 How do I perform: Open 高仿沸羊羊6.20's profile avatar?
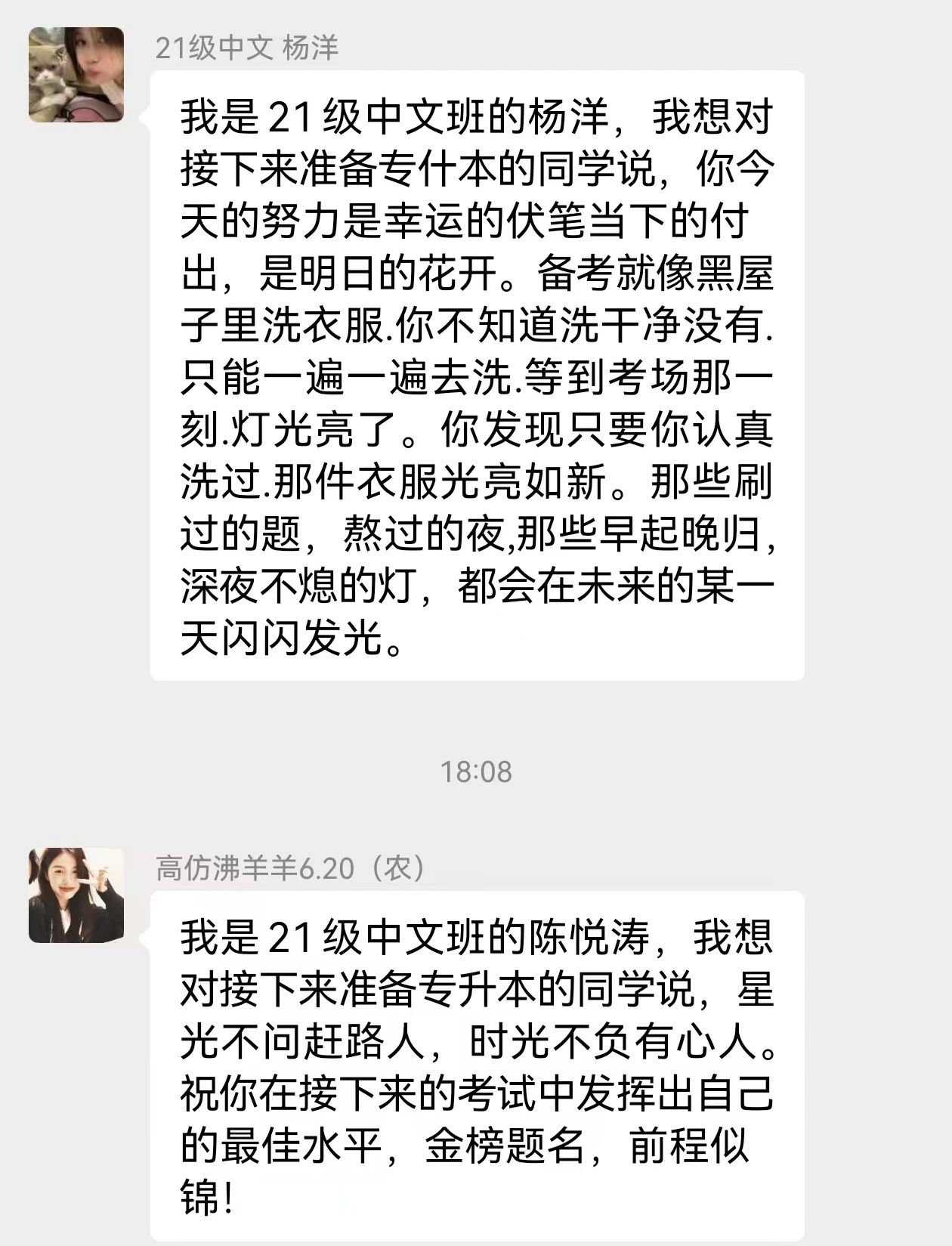tap(76, 895)
